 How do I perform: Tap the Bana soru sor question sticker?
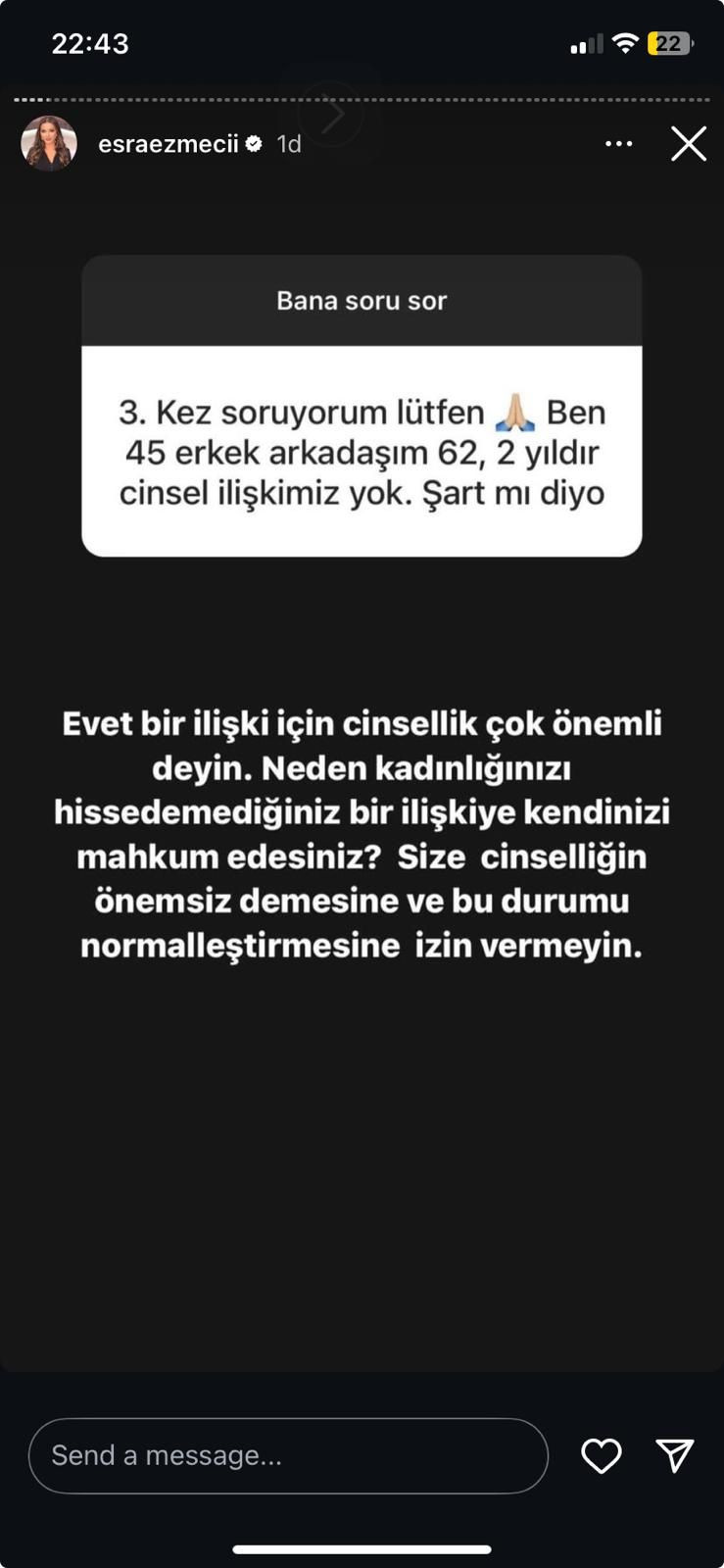(x=362, y=406)
